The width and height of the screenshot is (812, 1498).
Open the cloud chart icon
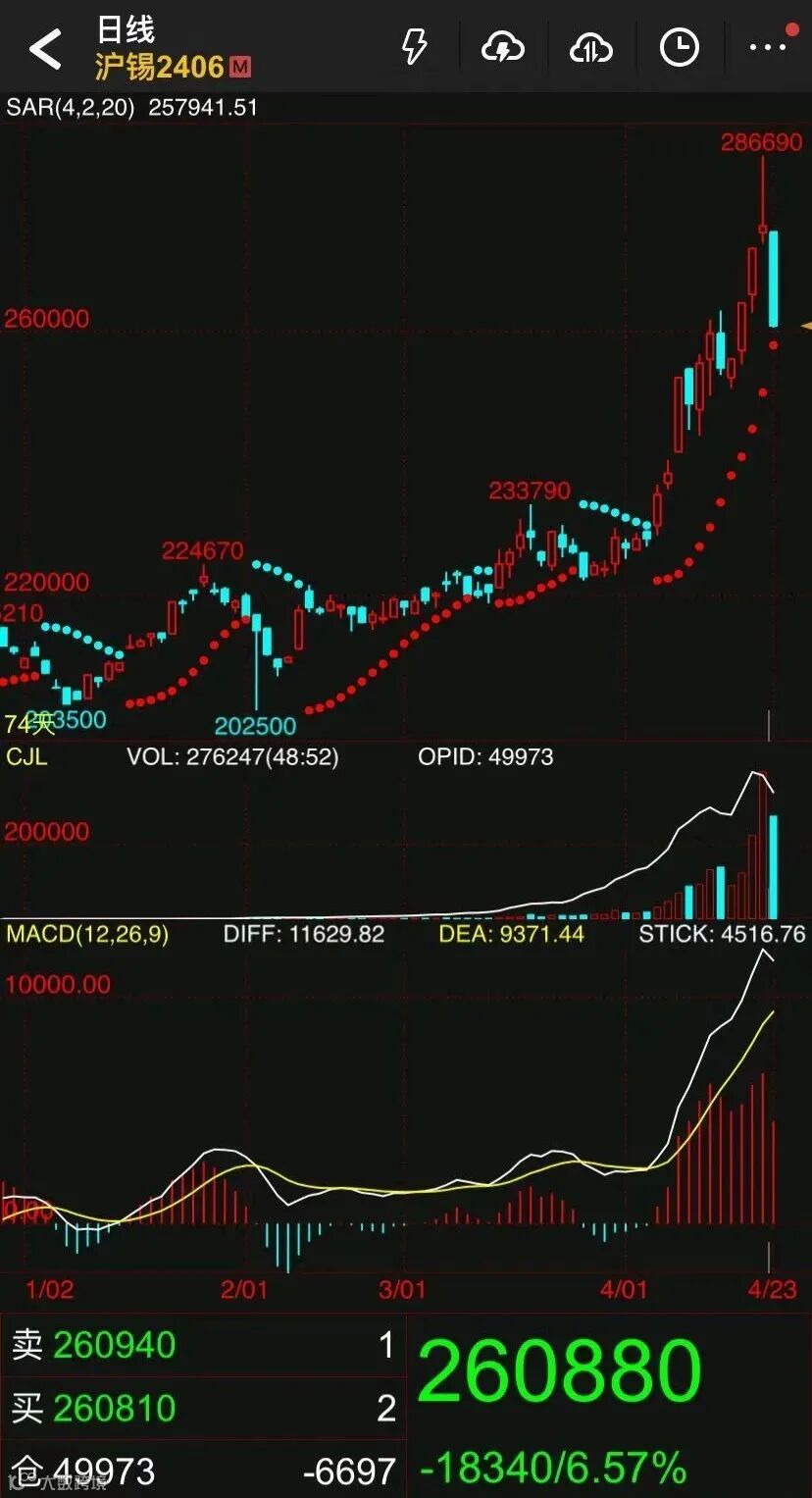pyautogui.click(x=590, y=47)
